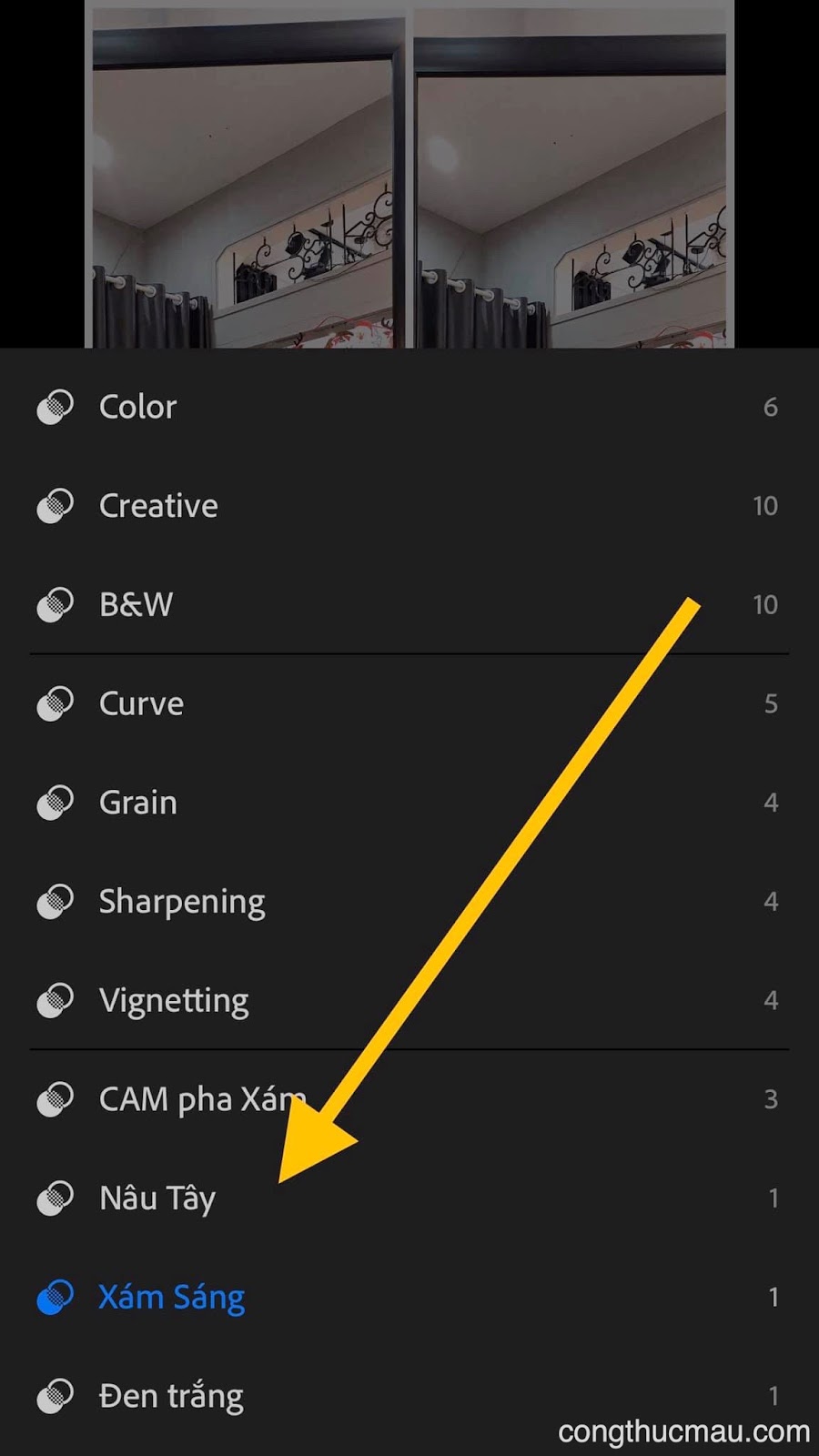Tap the highlighted Xám Sáng preset group
The width and height of the screenshot is (819, 1456).
[x=171, y=1298]
